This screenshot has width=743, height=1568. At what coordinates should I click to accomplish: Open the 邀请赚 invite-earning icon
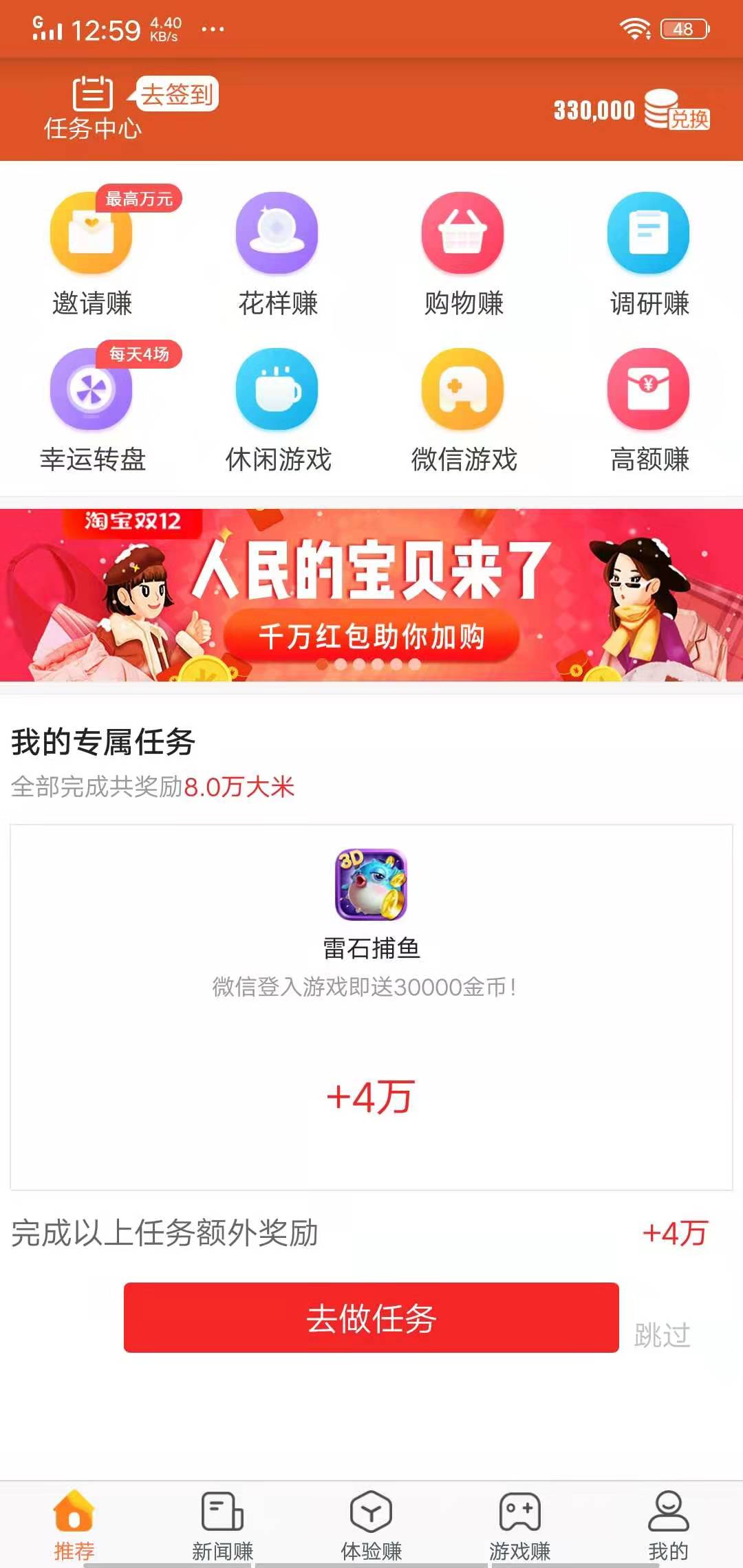tap(91, 234)
